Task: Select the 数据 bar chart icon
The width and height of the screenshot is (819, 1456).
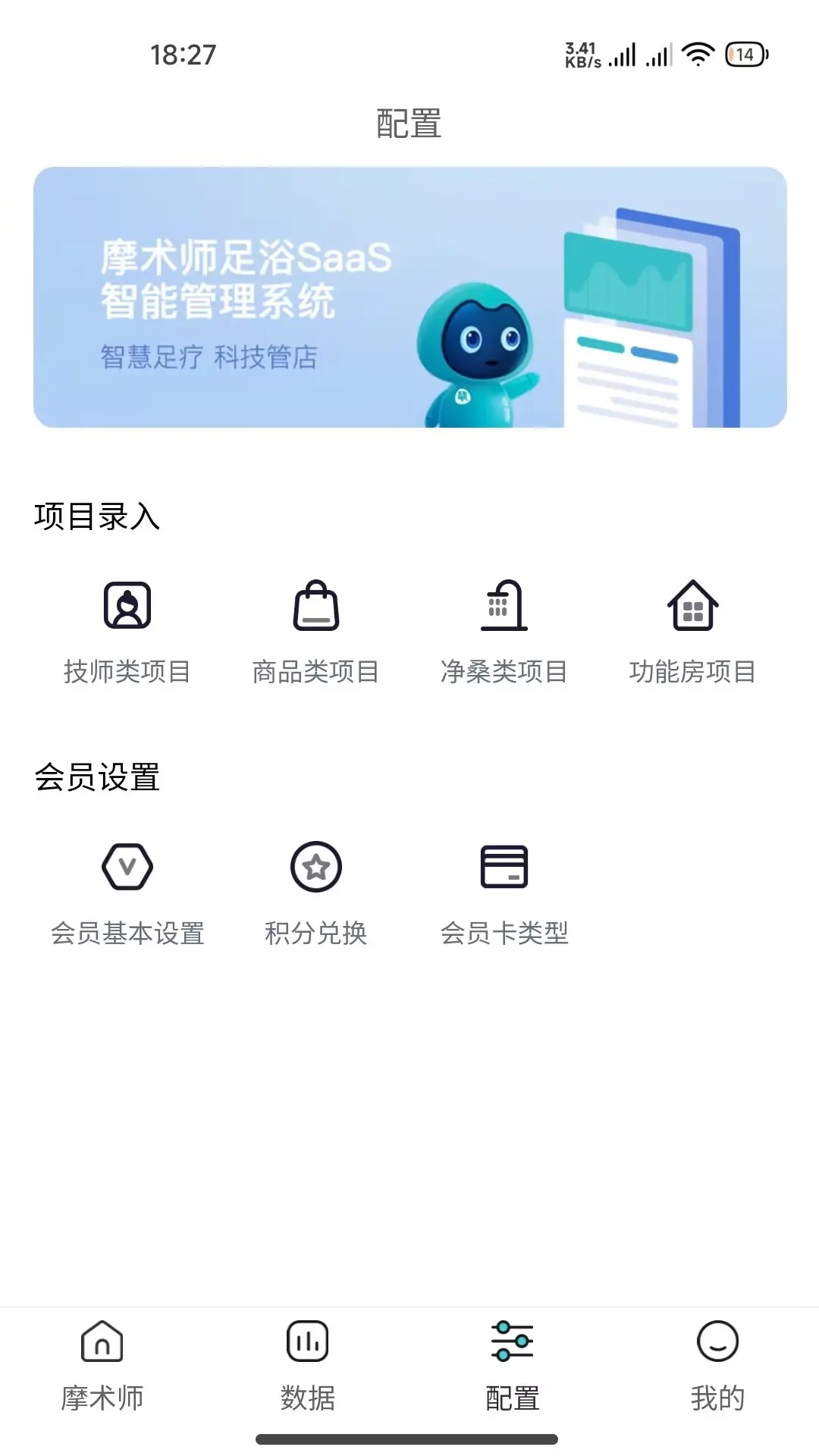Action: (307, 1342)
